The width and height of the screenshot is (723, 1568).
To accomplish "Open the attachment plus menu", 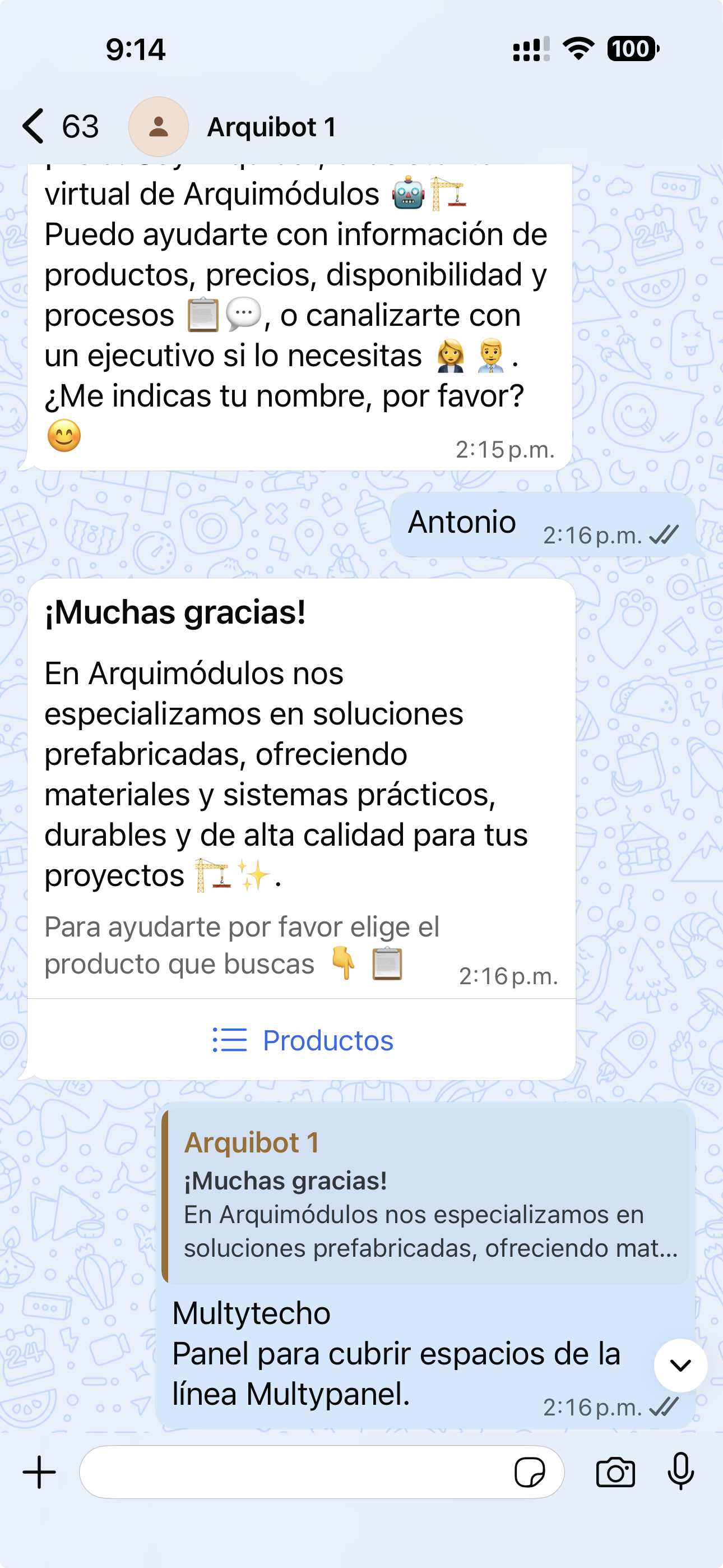I will pos(40,1473).
